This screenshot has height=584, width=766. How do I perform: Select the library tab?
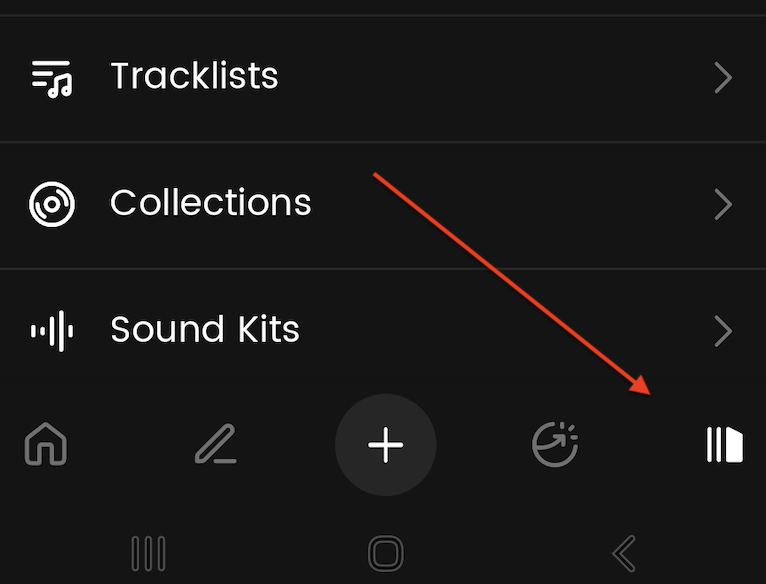coord(724,444)
